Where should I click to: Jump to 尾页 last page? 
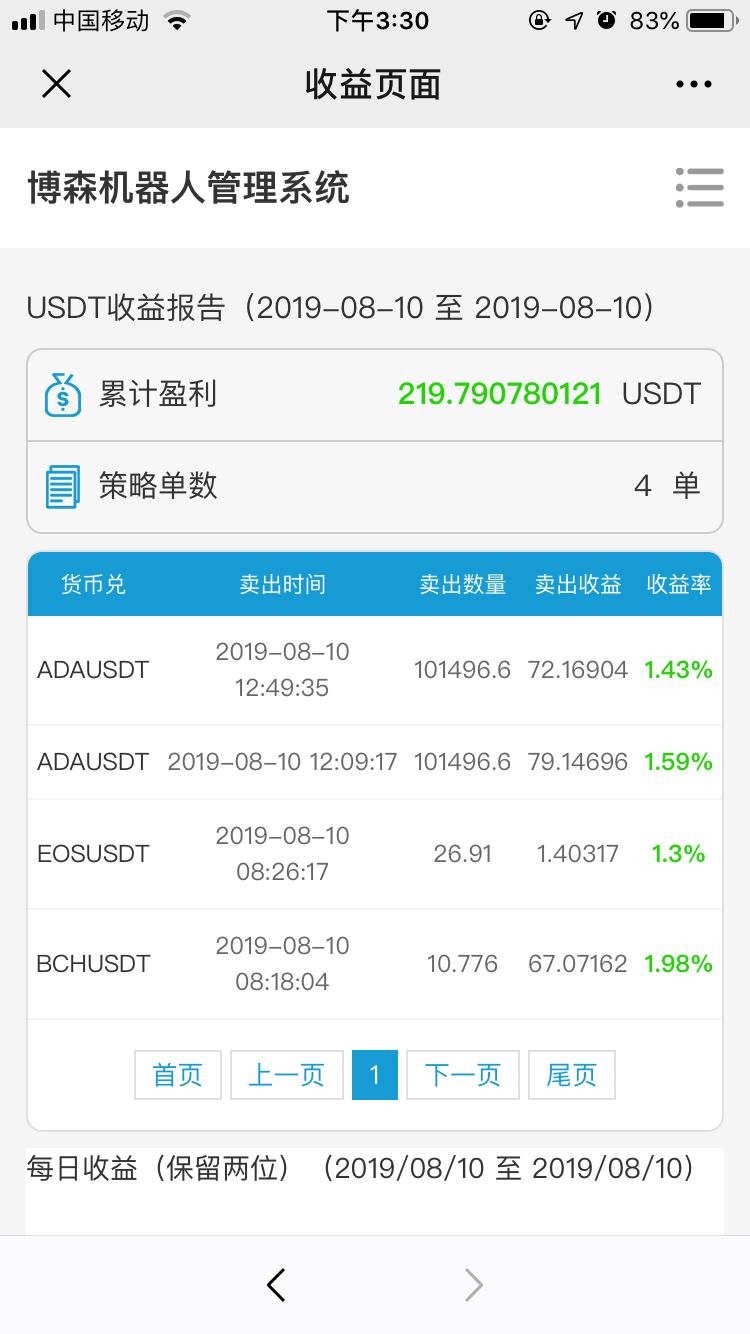572,1075
